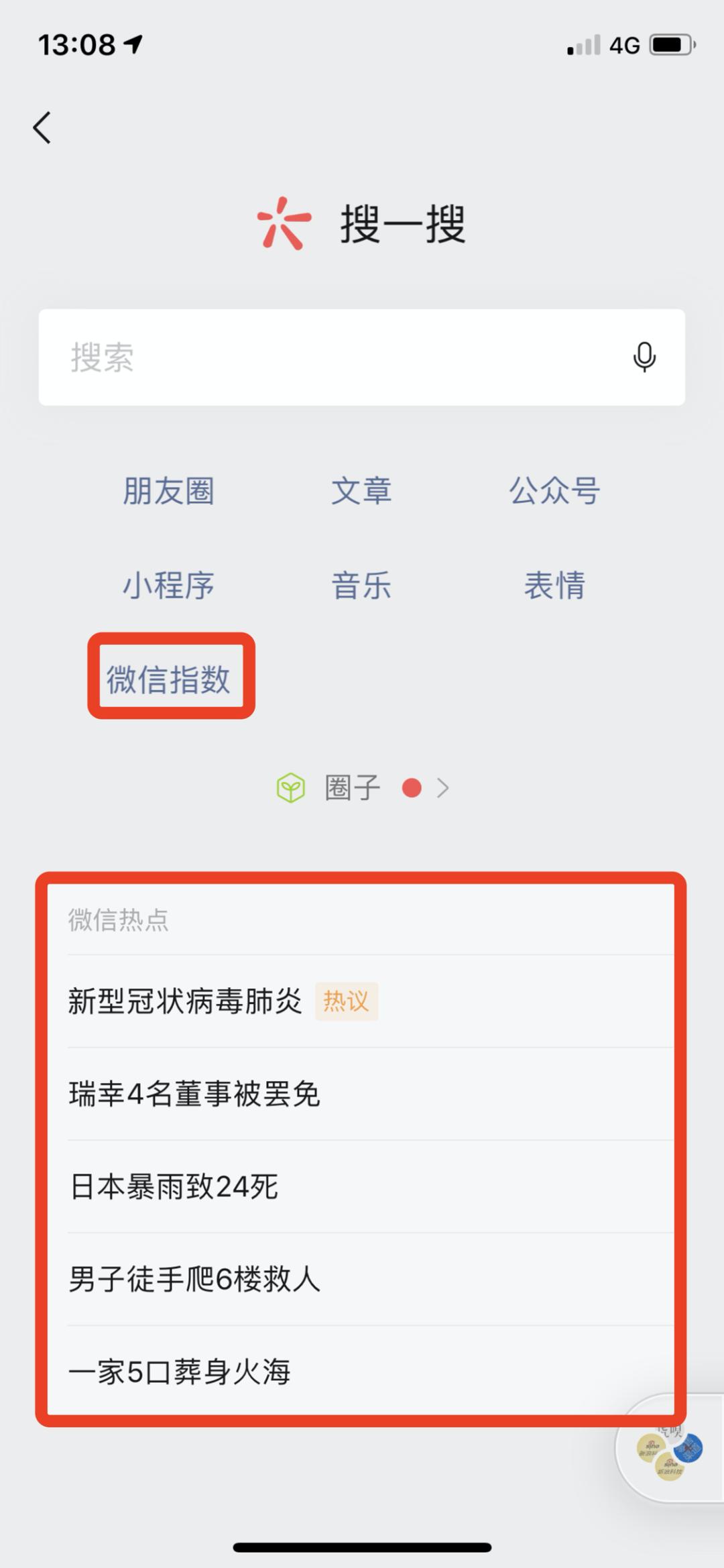Open the 圈子 entry
The width and height of the screenshot is (724, 1568).
362,788
